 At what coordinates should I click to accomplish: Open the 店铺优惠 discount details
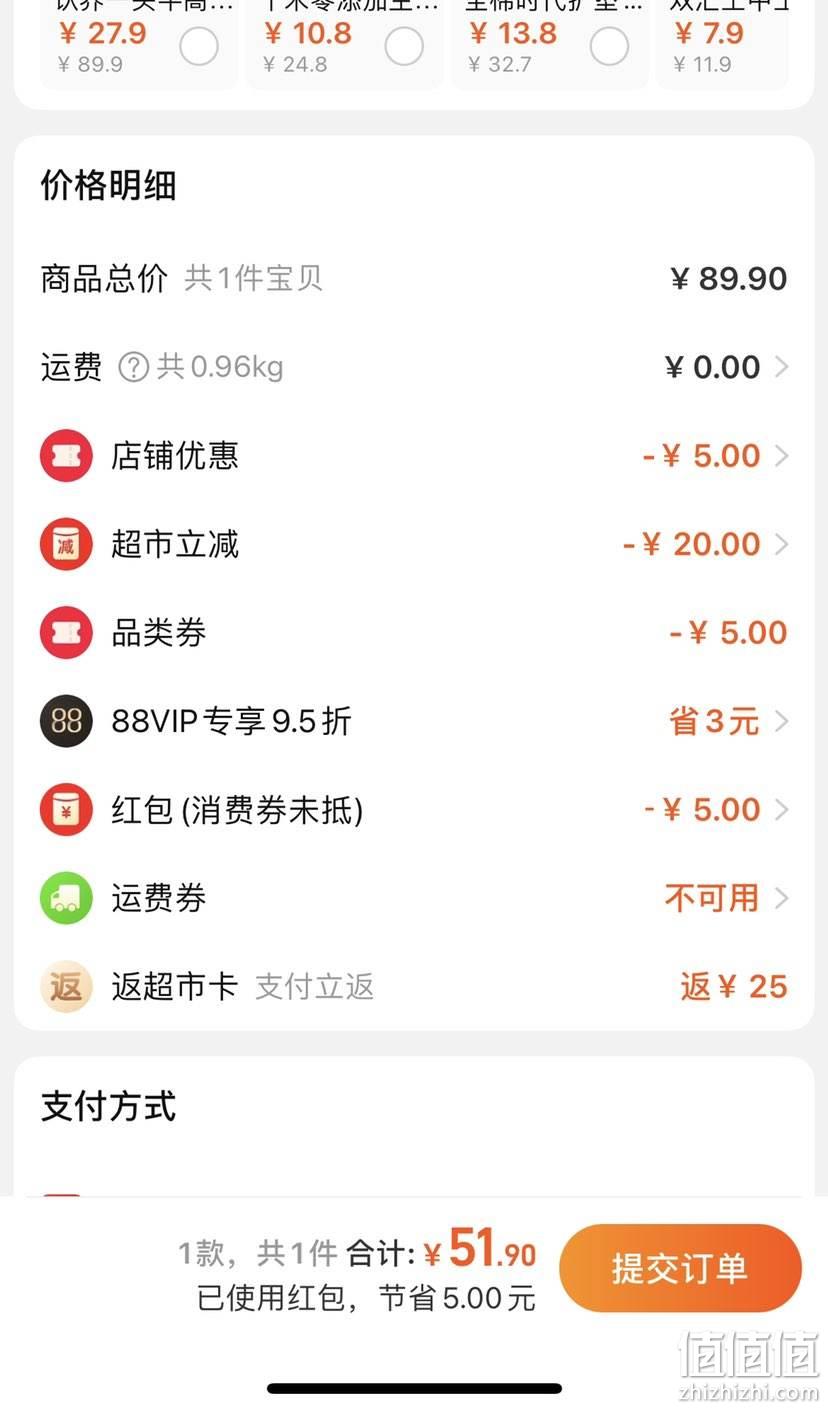[x=414, y=456]
